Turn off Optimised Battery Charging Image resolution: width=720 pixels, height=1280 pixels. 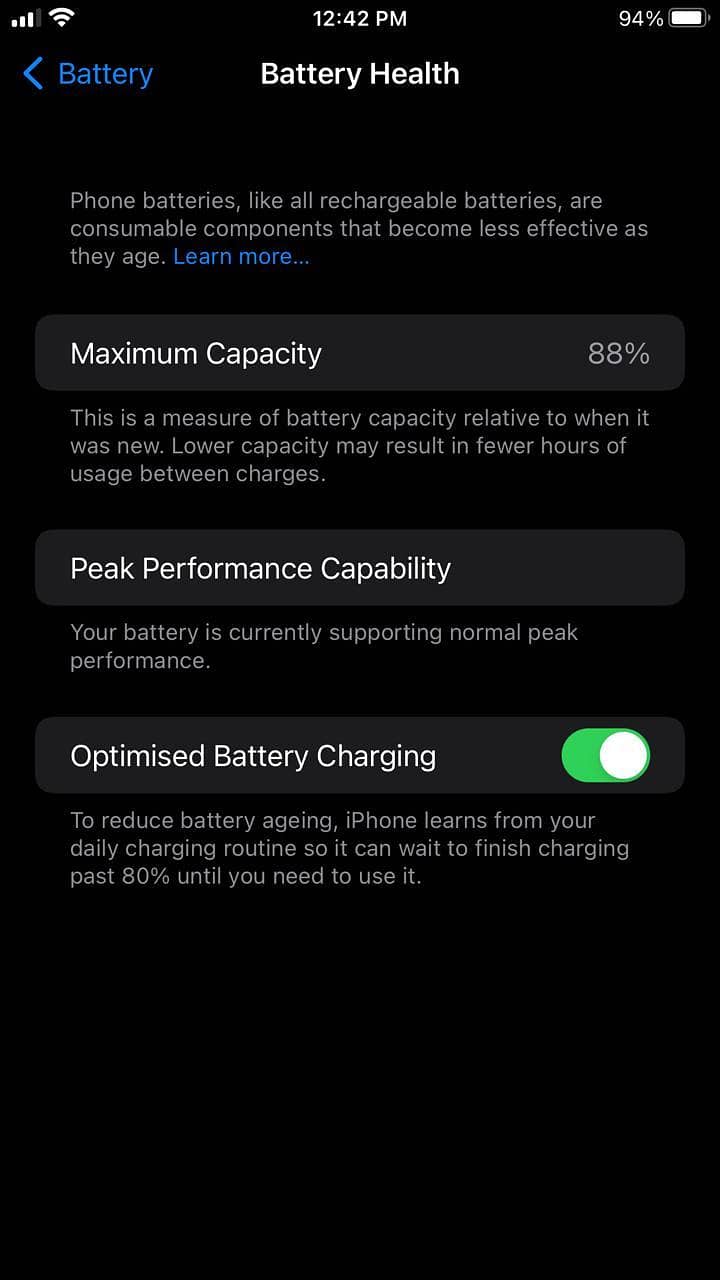[605, 756]
